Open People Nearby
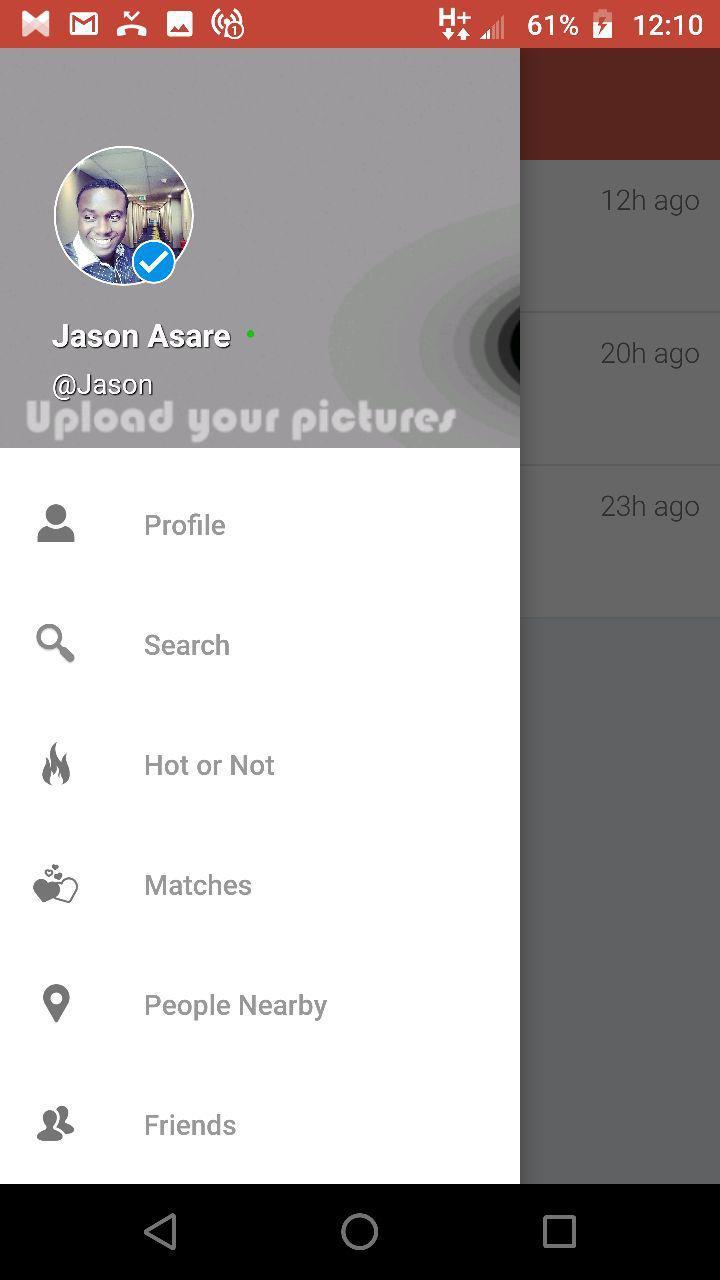This screenshot has width=720, height=1280. click(x=235, y=1005)
